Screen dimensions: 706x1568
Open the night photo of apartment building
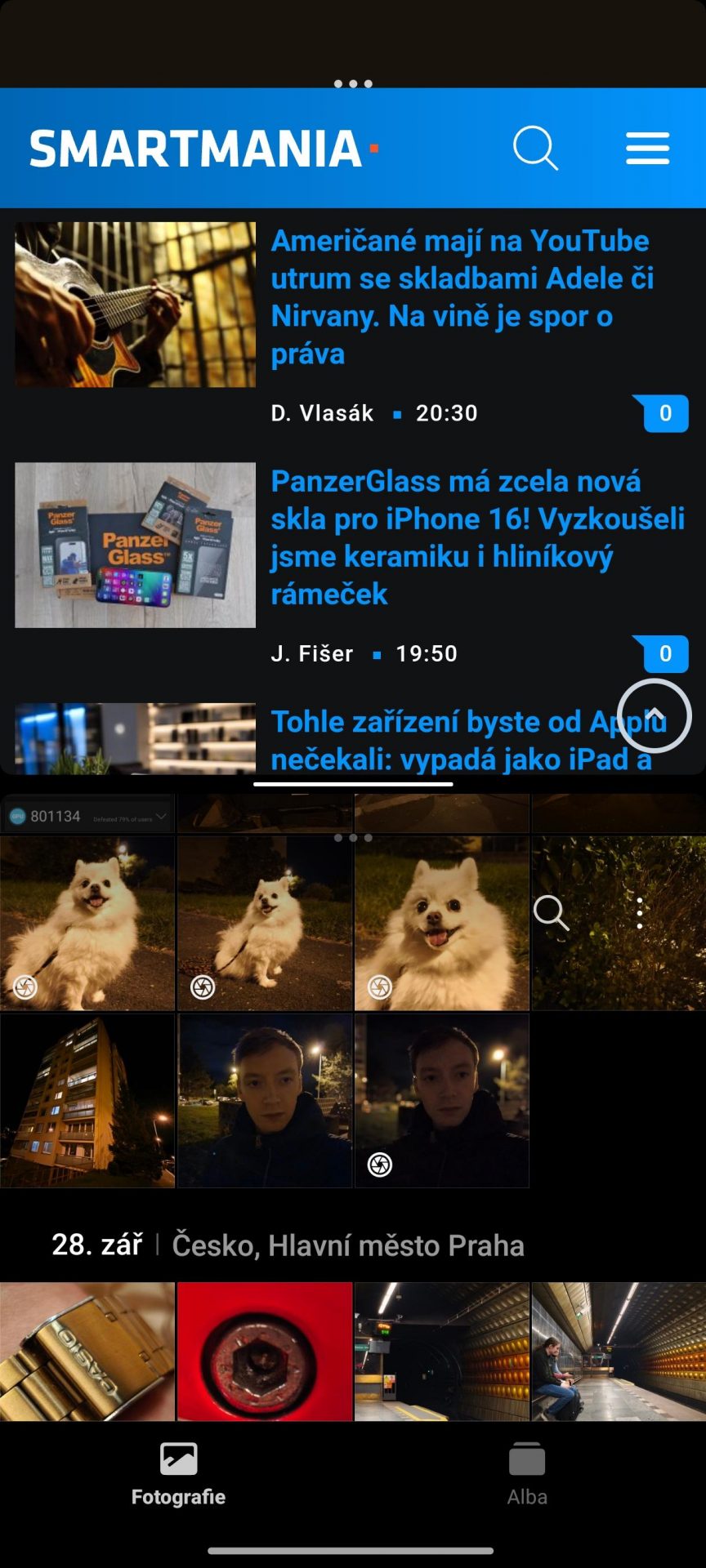(87, 1101)
